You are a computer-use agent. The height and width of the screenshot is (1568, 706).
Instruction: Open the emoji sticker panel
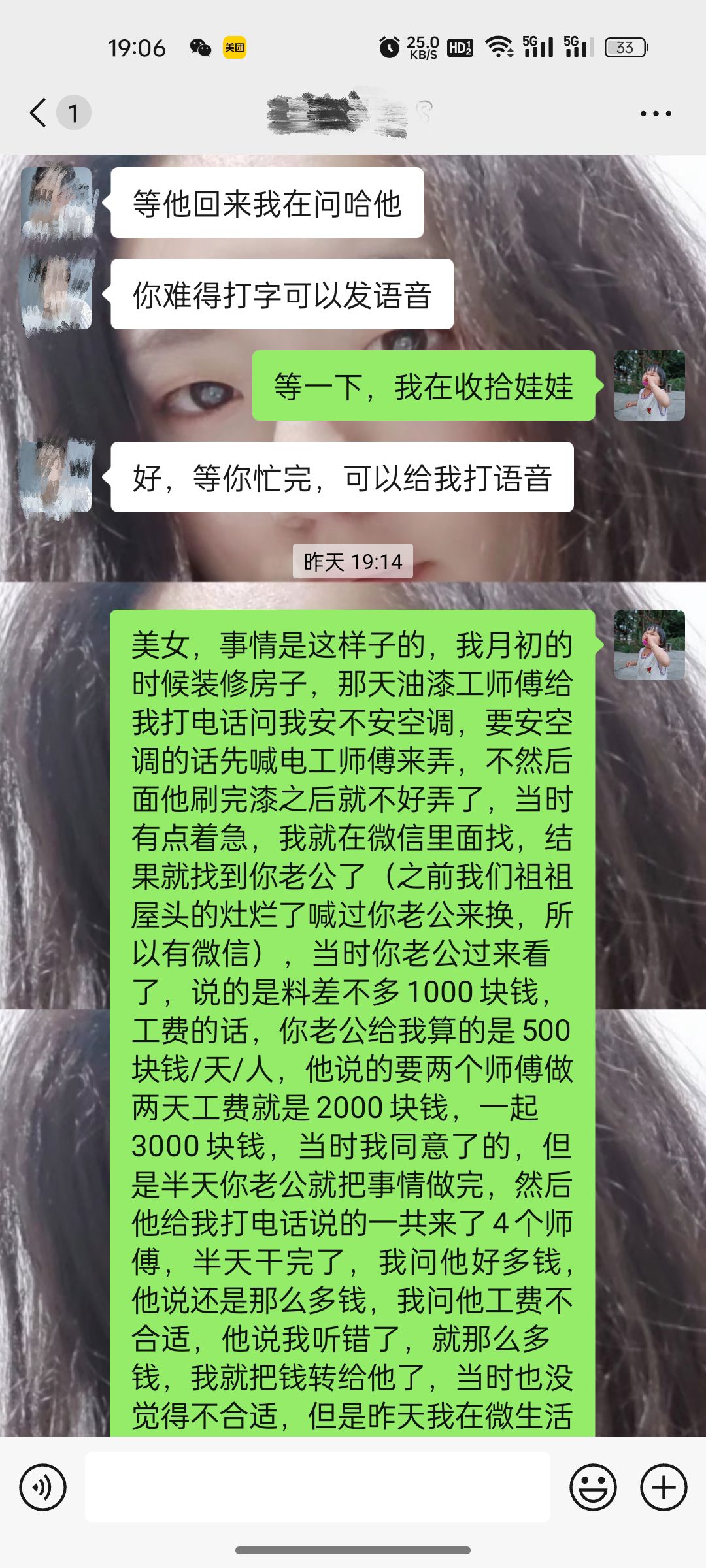point(593,1488)
